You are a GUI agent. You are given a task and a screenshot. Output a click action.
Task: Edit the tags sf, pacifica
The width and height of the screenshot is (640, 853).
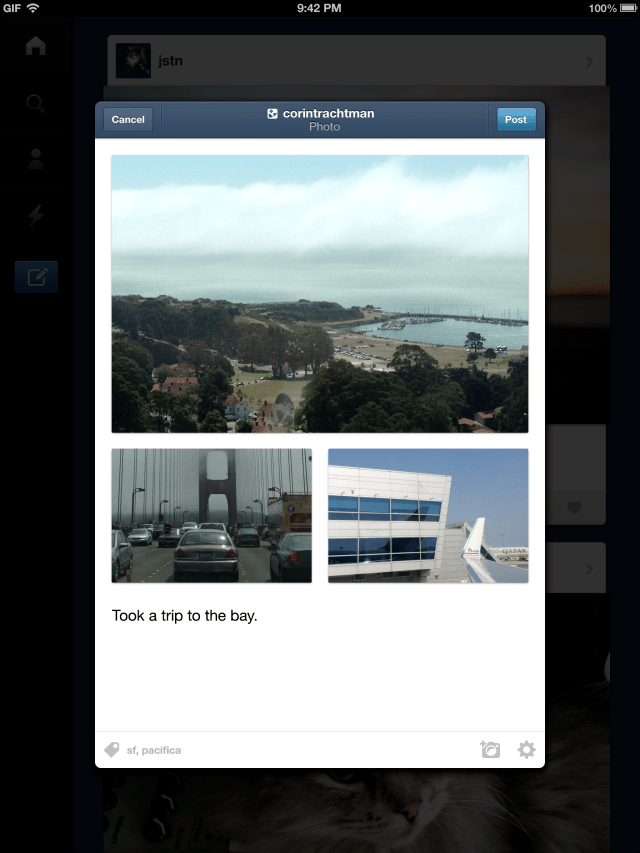click(153, 750)
